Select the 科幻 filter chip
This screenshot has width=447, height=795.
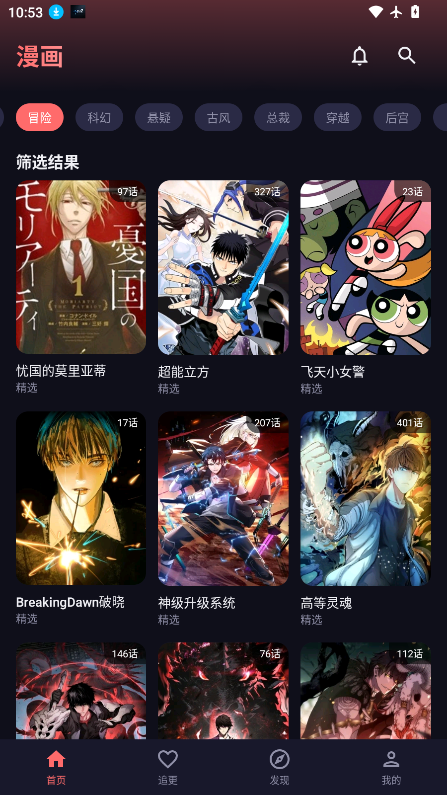(99, 118)
